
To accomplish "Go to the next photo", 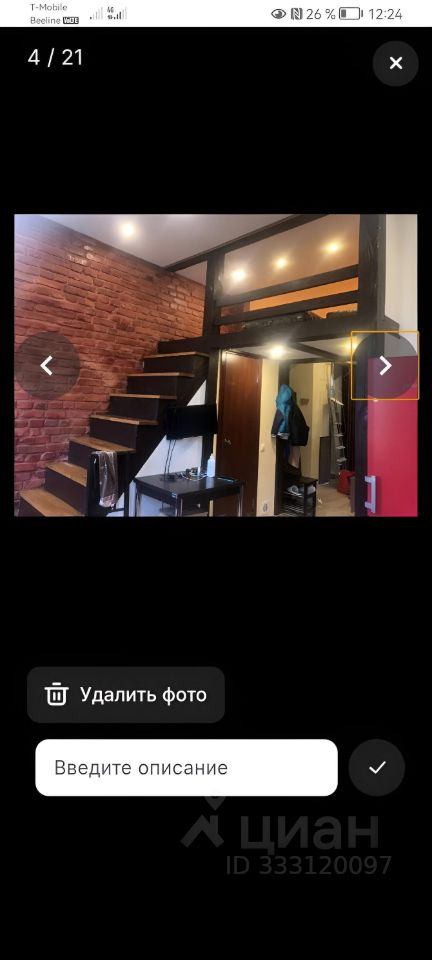I will (x=385, y=366).
